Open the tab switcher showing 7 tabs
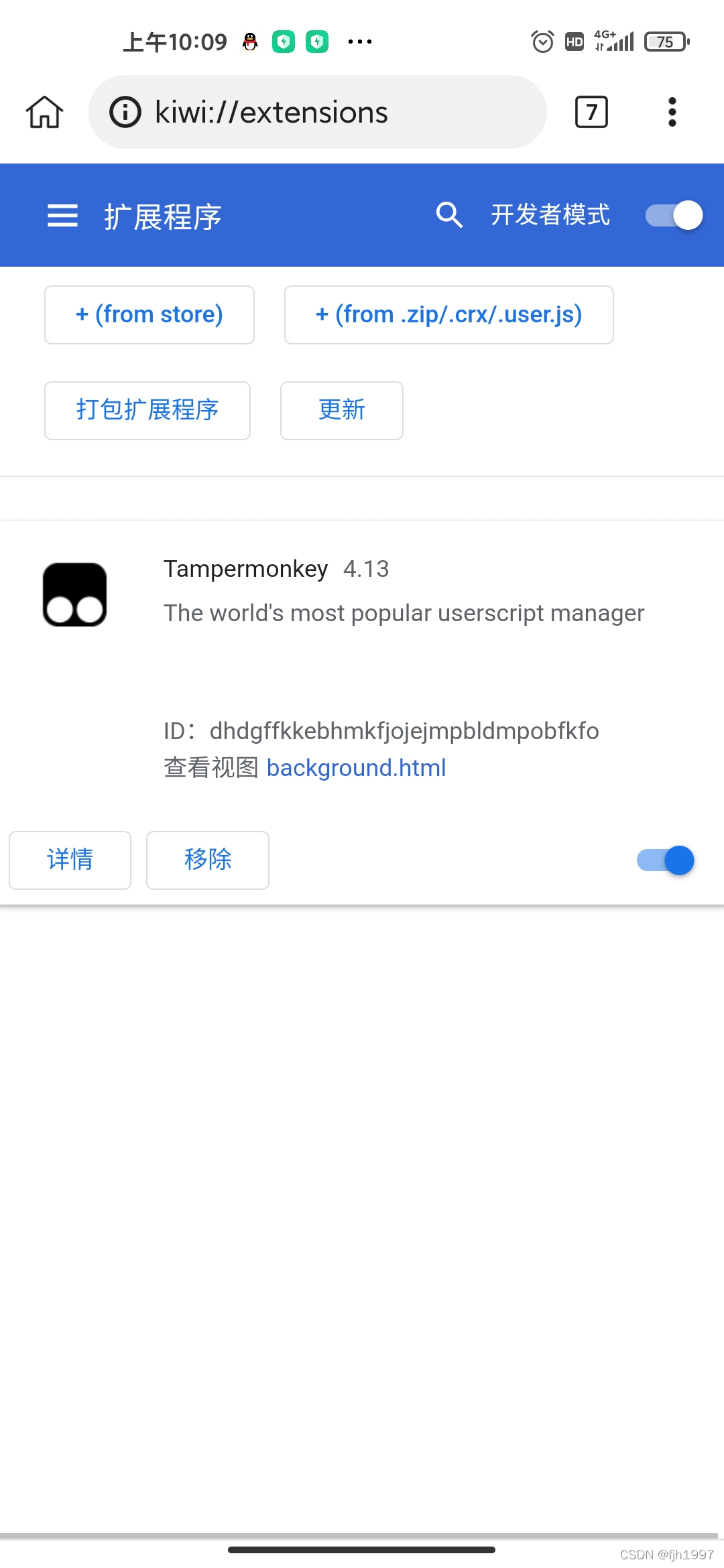 tap(591, 112)
